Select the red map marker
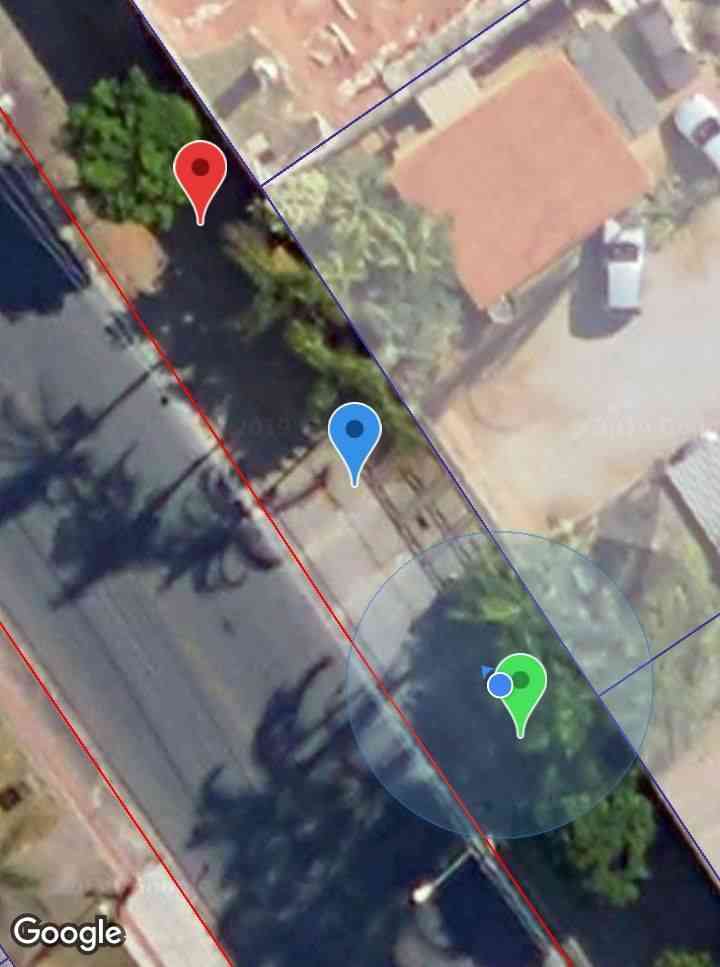The width and height of the screenshot is (720, 967). [200, 172]
